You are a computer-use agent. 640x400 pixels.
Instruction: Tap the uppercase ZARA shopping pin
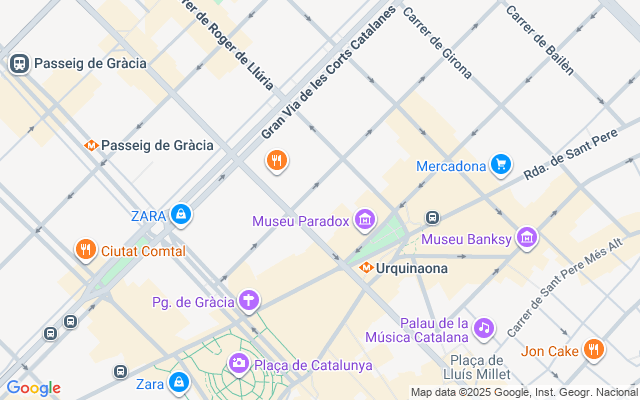pyautogui.click(x=181, y=213)
